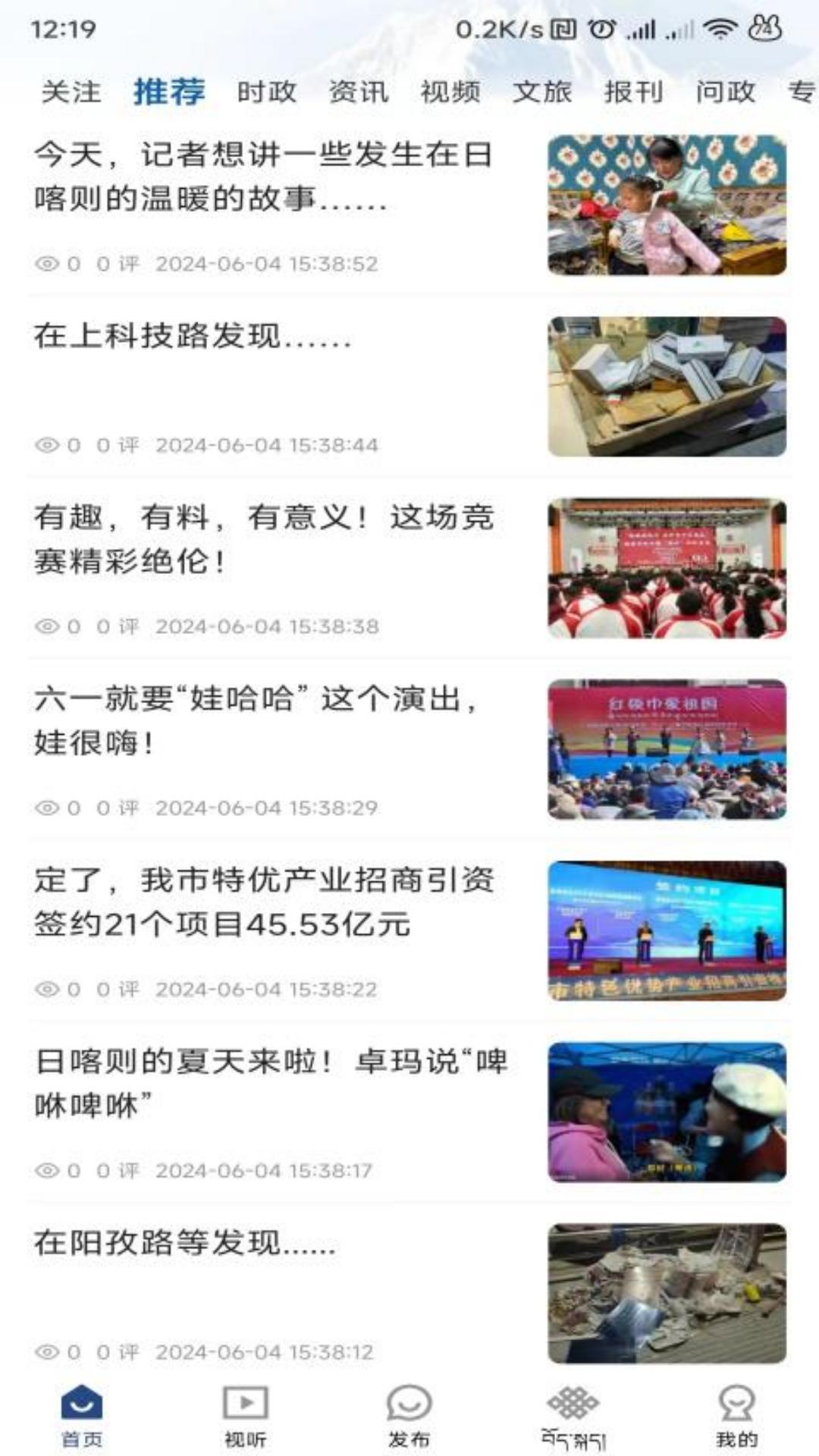Screen dimensions: 819x1456
Task: Open the 在阳孜路等发现 article
Action: 186,1243
